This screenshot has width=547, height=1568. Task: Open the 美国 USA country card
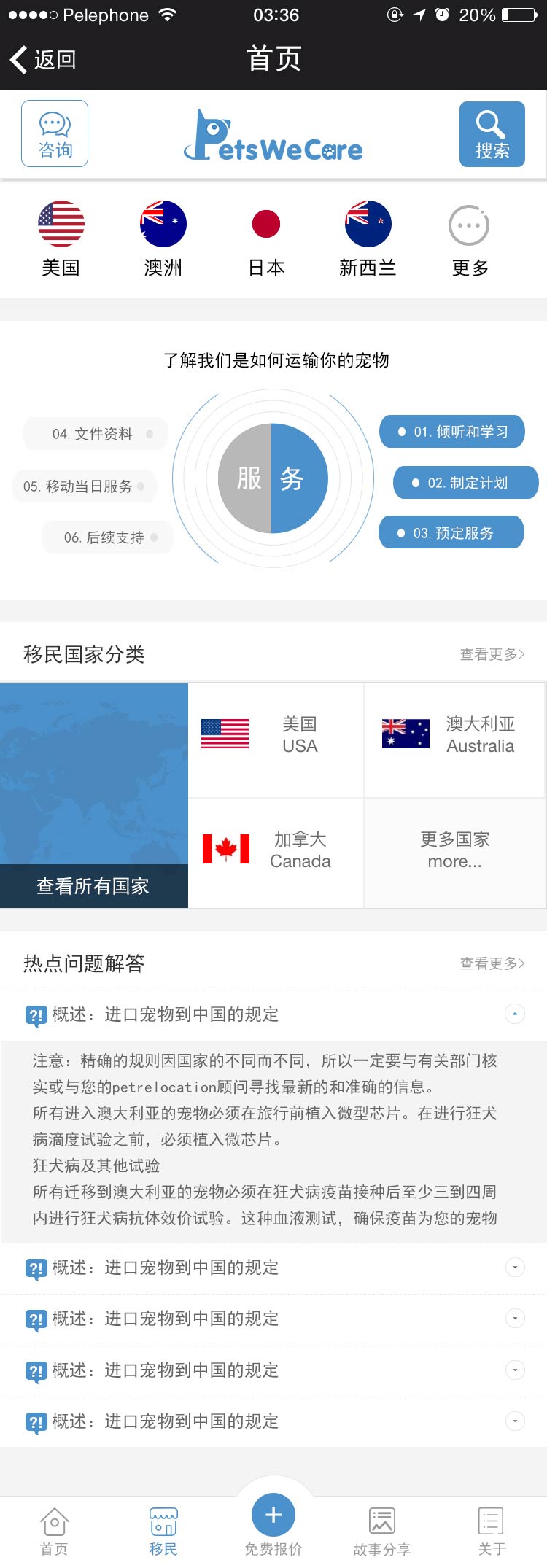click(276, 734)
